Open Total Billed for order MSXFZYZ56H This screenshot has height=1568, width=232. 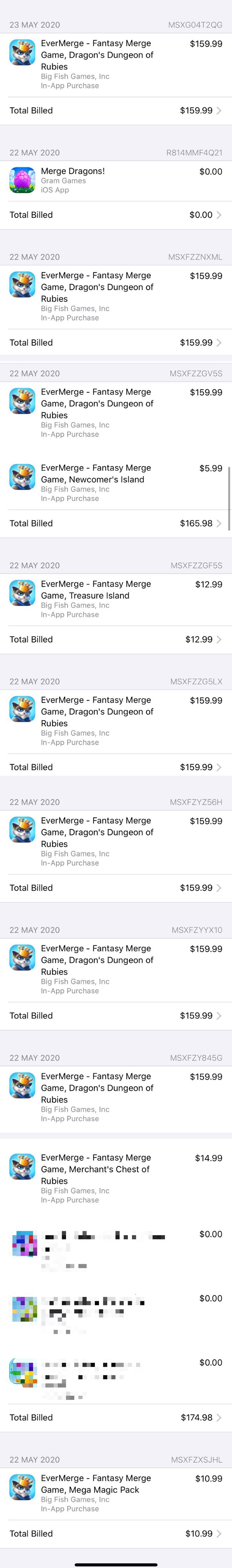[x=116, y=888]
